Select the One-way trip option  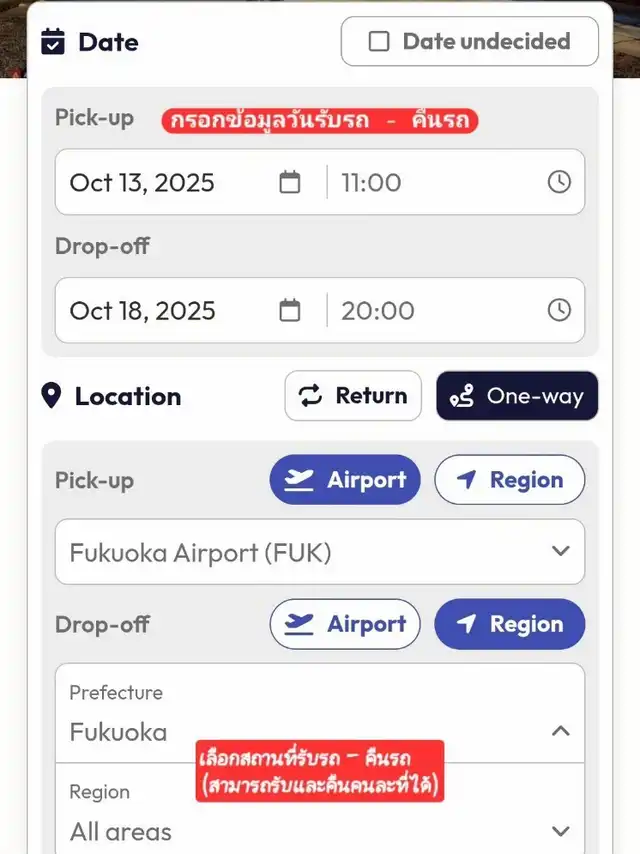pos(517,396)
